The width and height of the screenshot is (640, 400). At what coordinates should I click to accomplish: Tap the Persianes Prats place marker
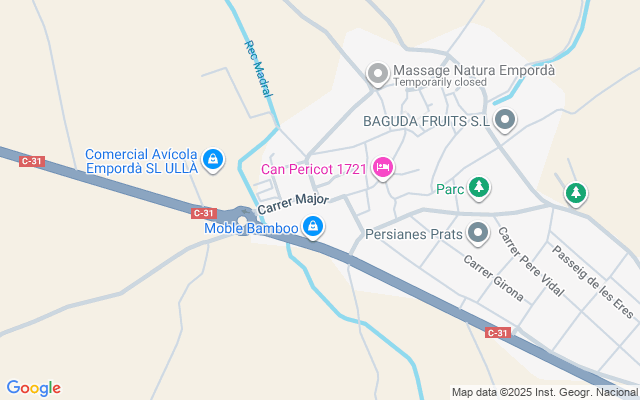tap(478, 233)
